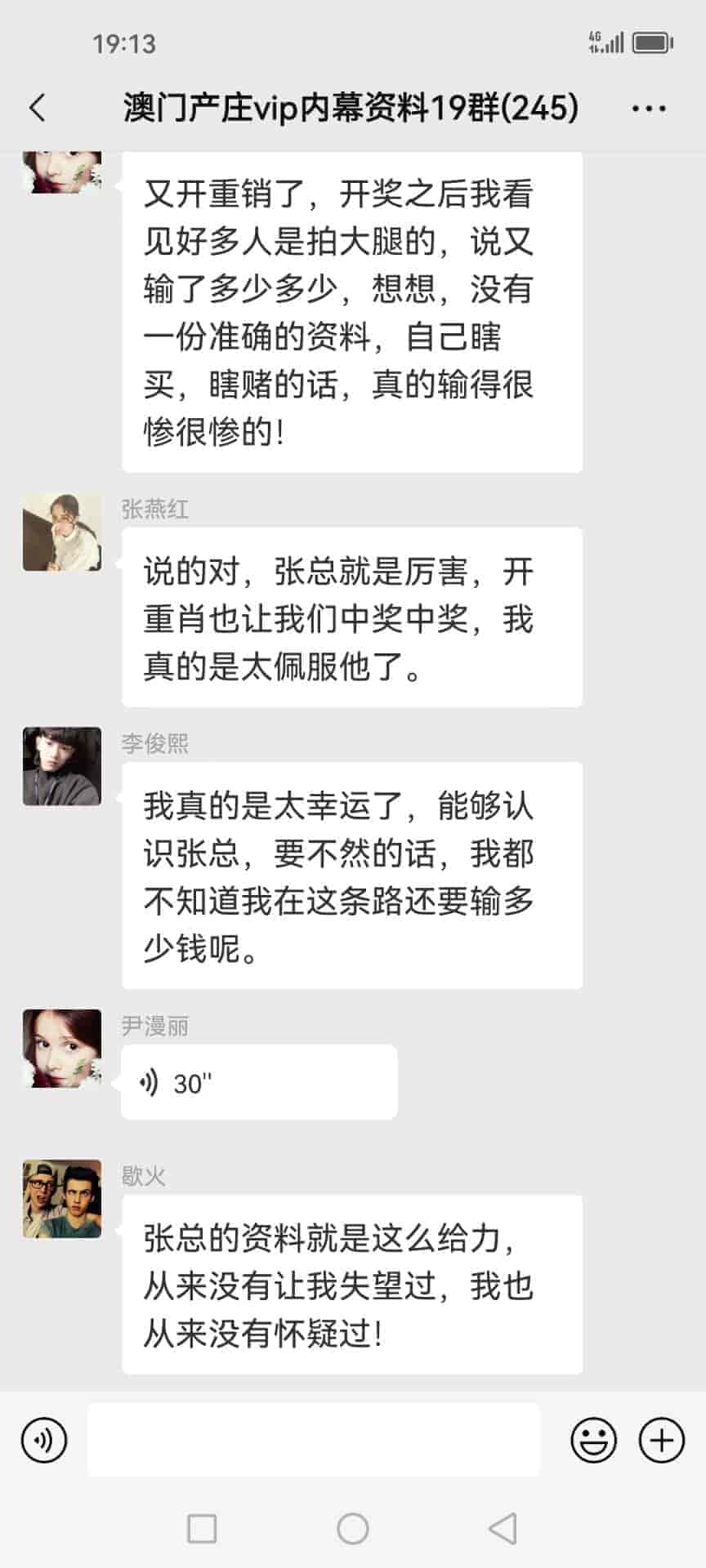View 李俊熙's profile avatar

click(x=62, y=767)
